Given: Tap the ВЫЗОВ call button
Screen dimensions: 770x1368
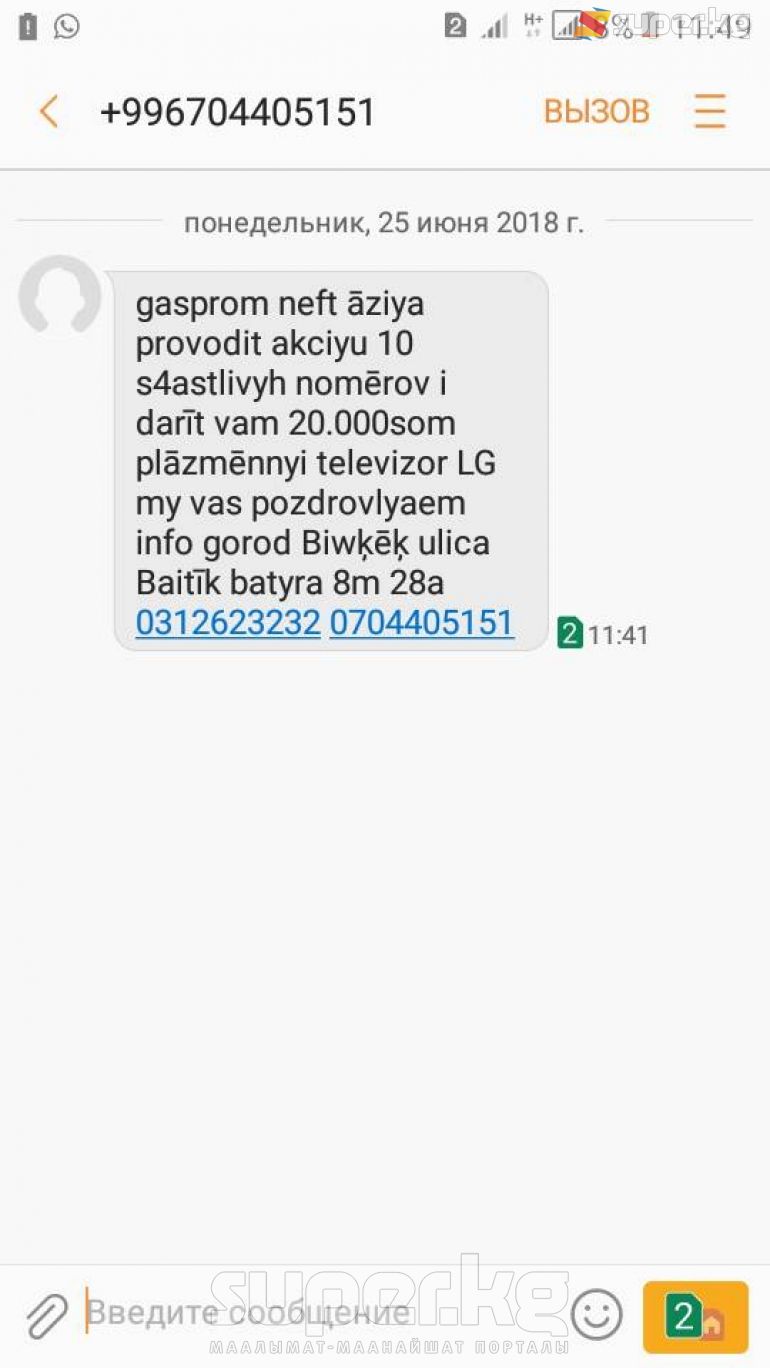Looking at the screenshot, I should click(x=596, y=112).
